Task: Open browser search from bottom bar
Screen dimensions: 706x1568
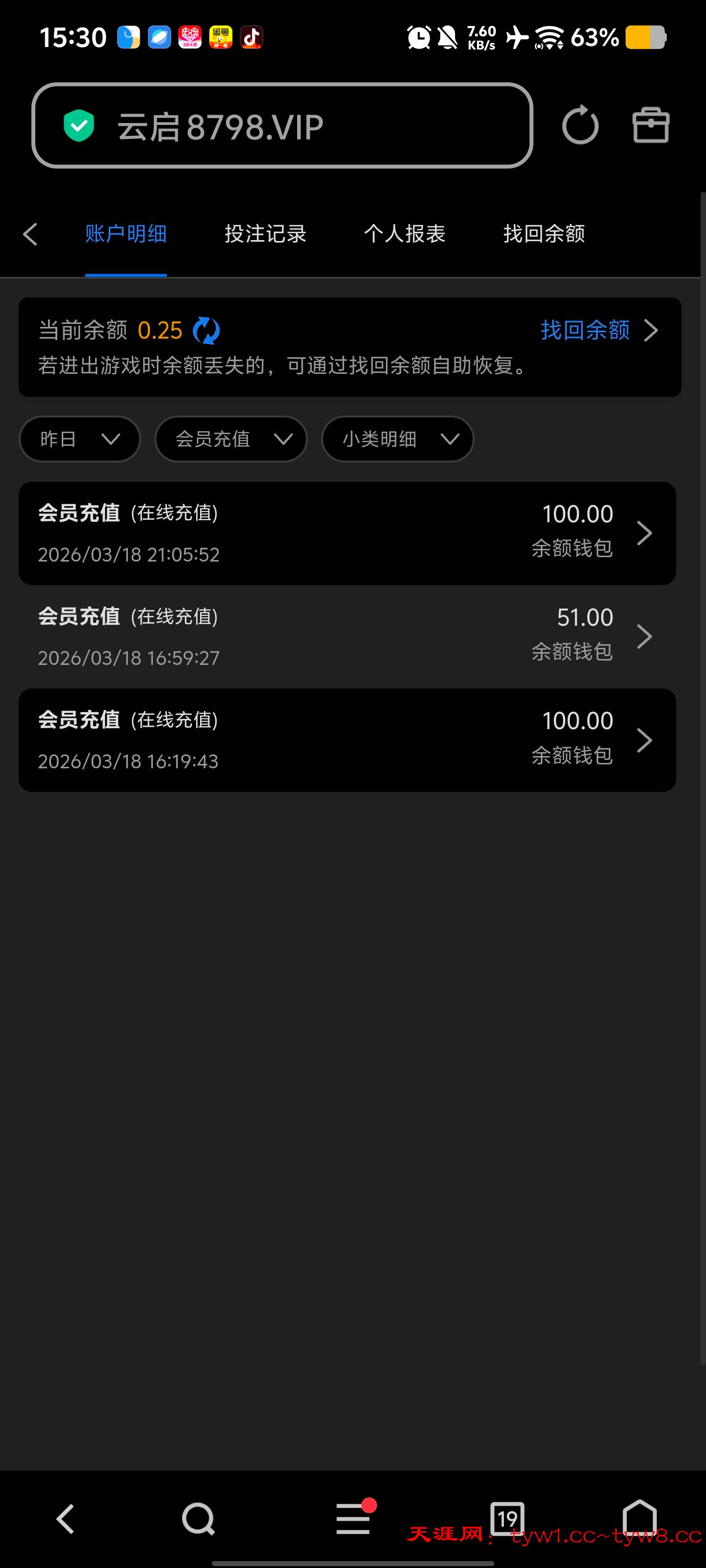Action: point(199,1519)
